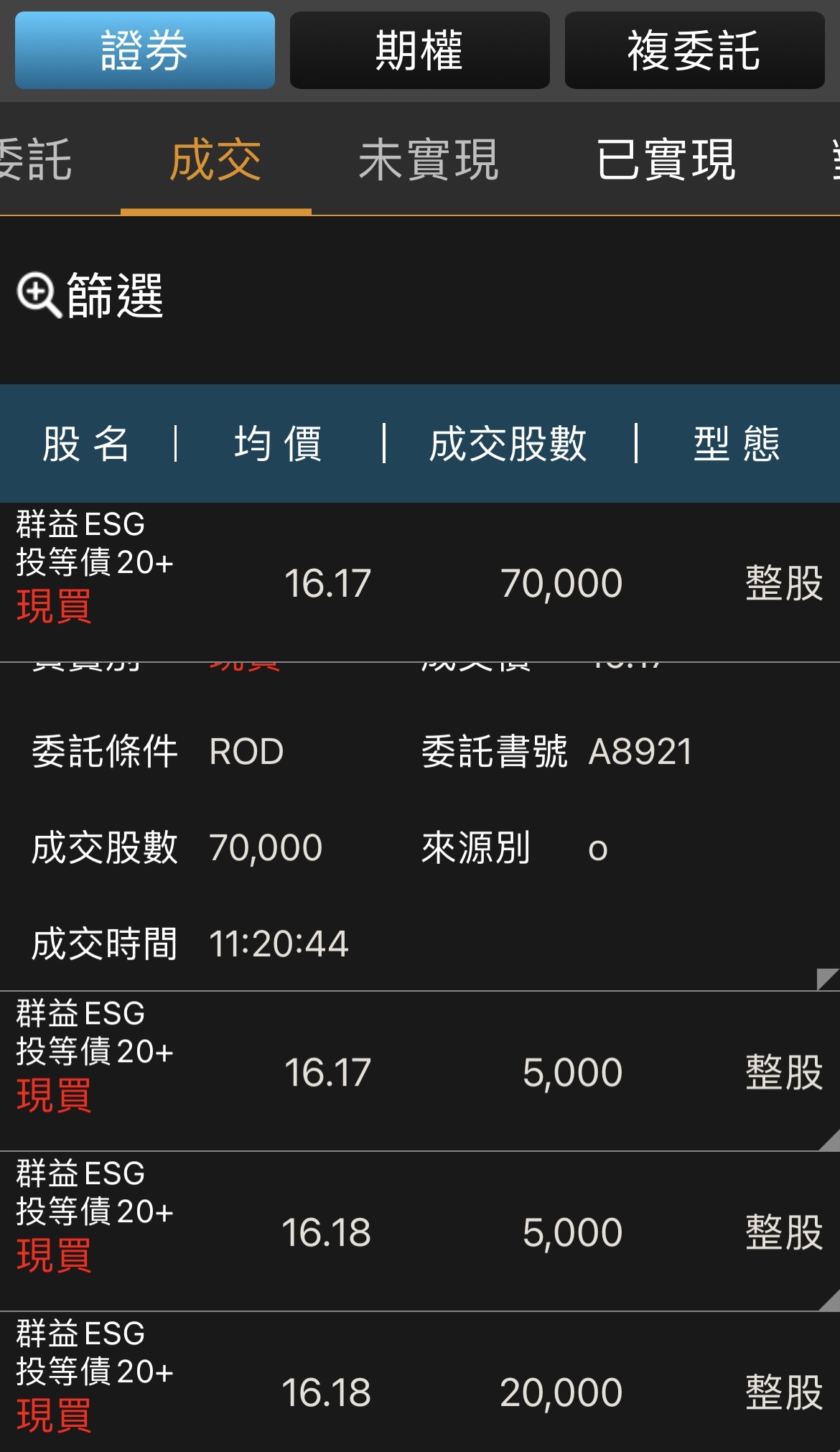Screen dimensions: 840x1452
Task: Sort by the 均價 column header
Action: click(x=279, y=444)
